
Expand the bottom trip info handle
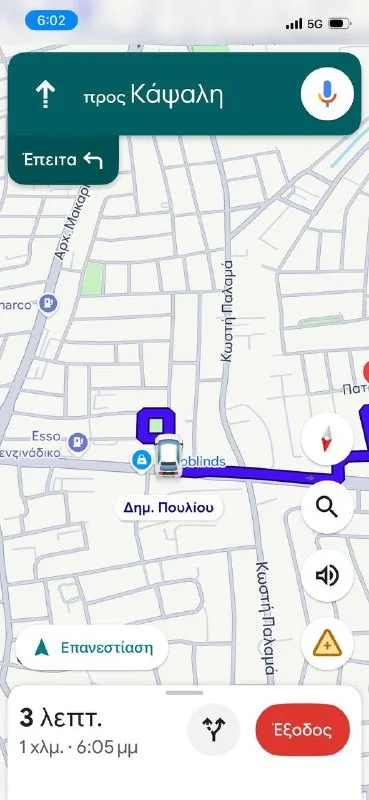(x=184, y=693)
